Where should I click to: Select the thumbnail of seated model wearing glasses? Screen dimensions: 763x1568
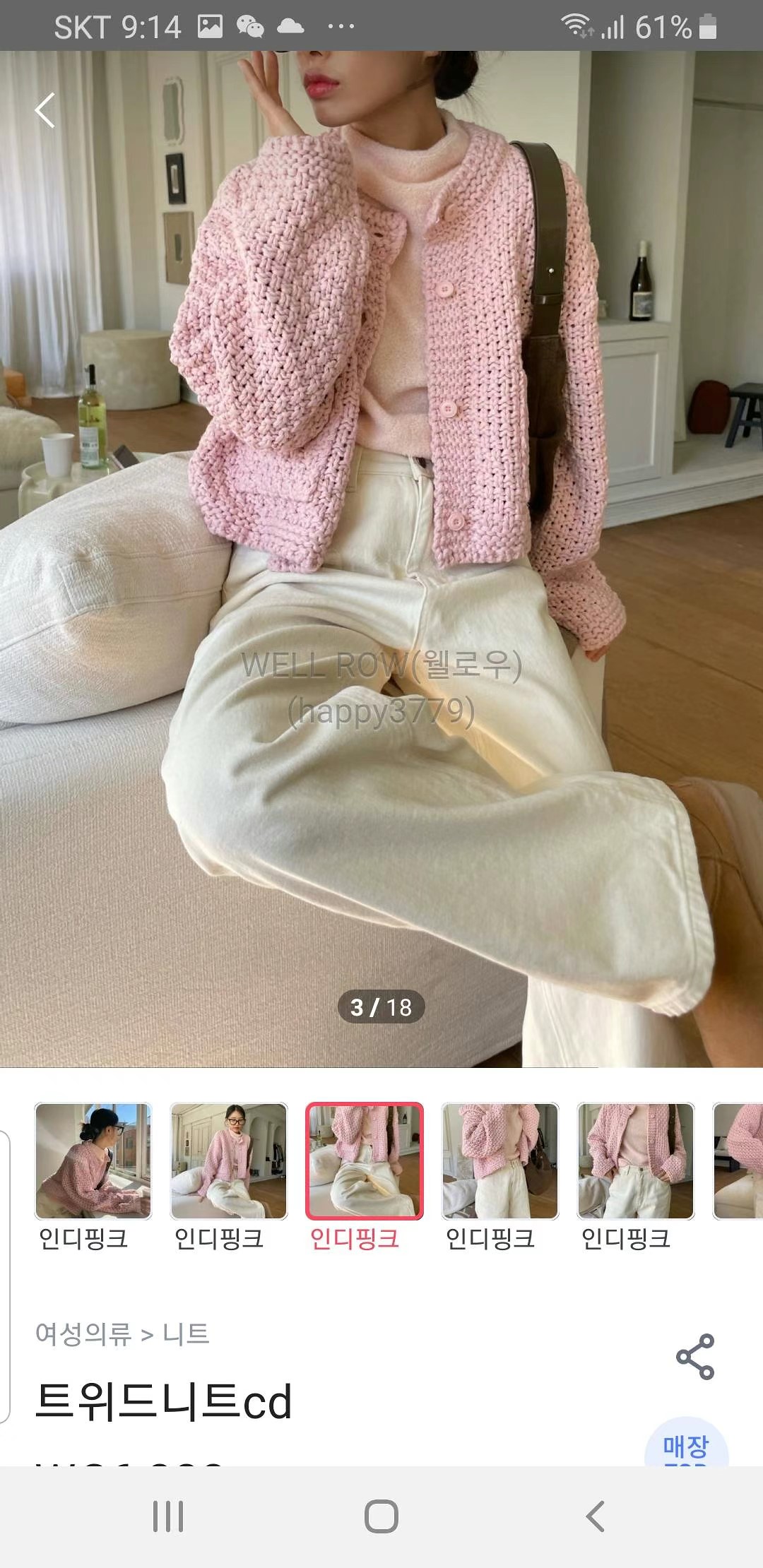point(229,1160)
